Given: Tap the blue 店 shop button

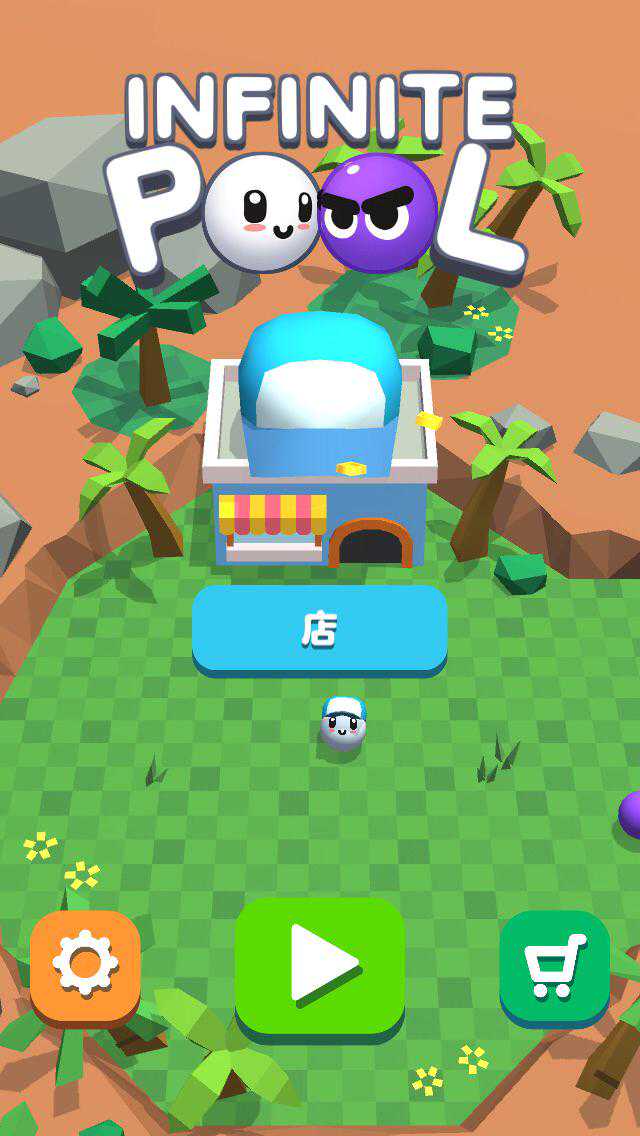Looking at the screenshot, I should [320, 628].
